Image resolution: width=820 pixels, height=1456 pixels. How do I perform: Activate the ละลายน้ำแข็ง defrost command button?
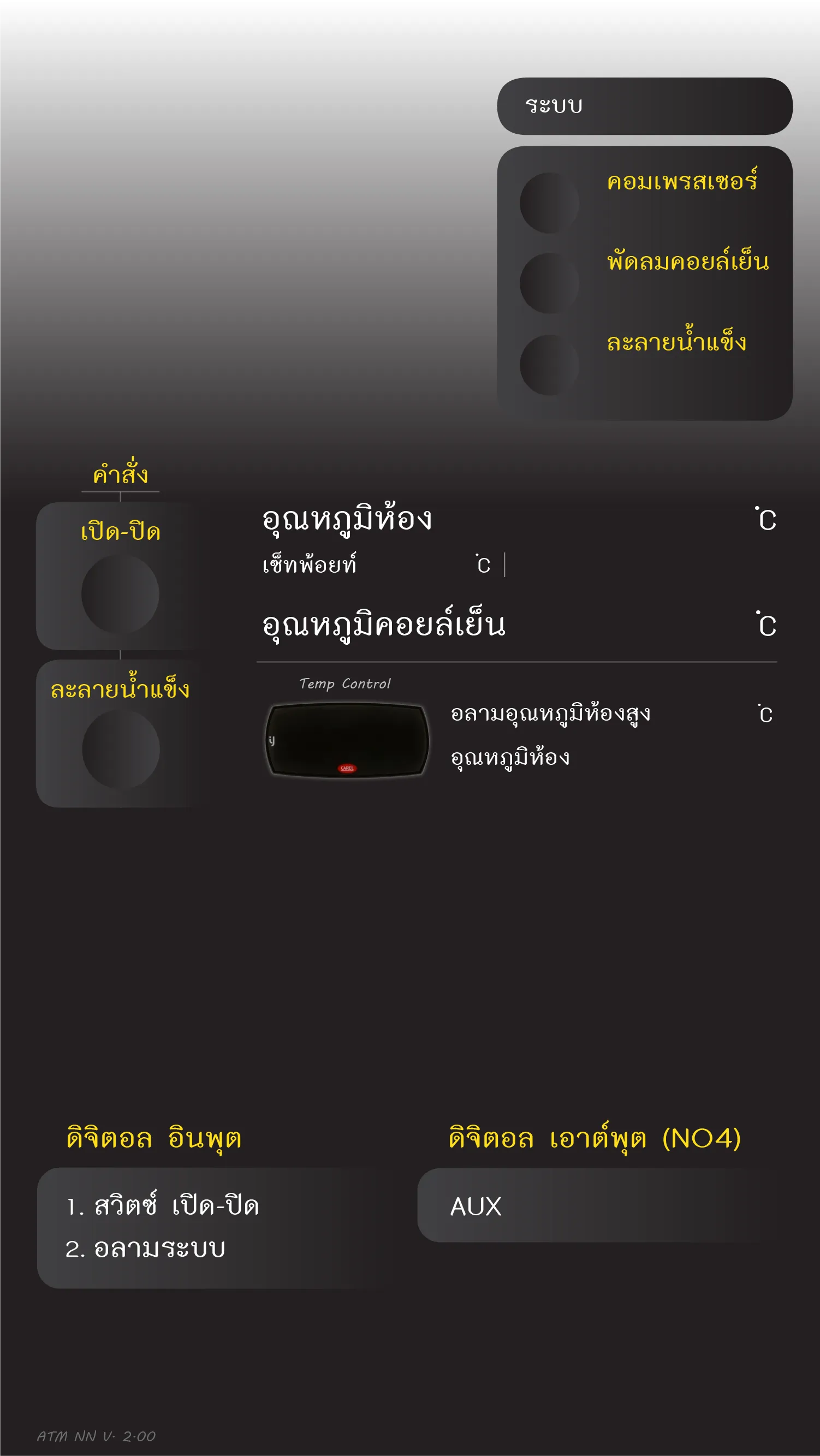click(x=121, y=749)
